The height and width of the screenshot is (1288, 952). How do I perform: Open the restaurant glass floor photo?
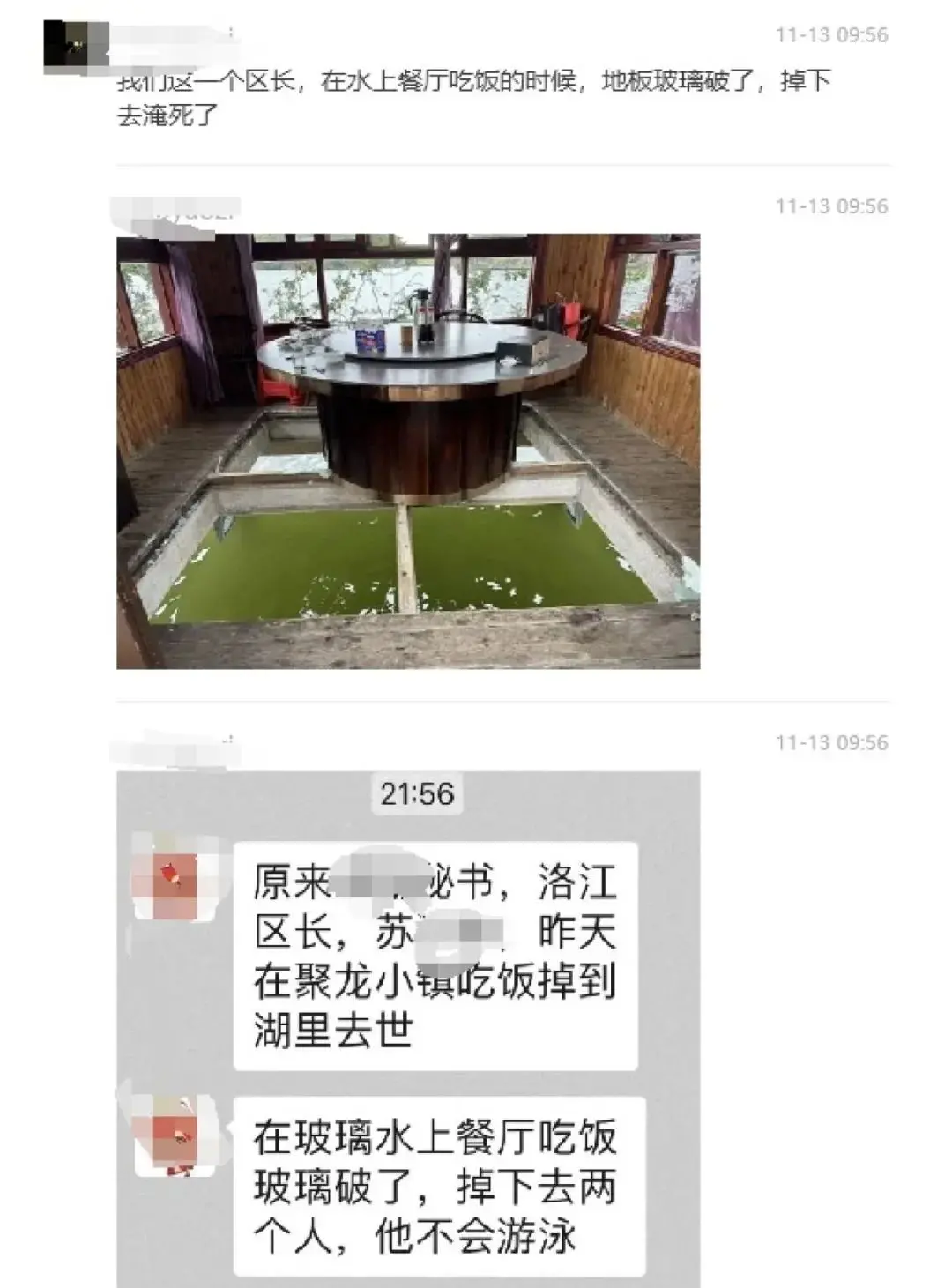coord(408,450)
